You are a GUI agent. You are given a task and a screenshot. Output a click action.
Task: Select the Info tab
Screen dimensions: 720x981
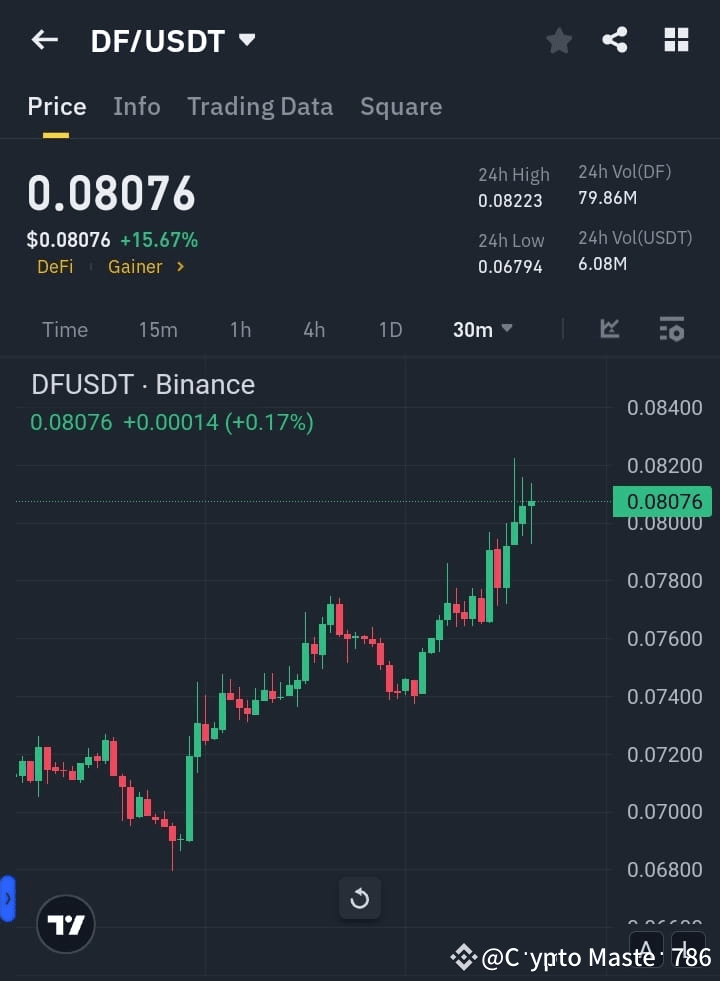pos(137,106)
